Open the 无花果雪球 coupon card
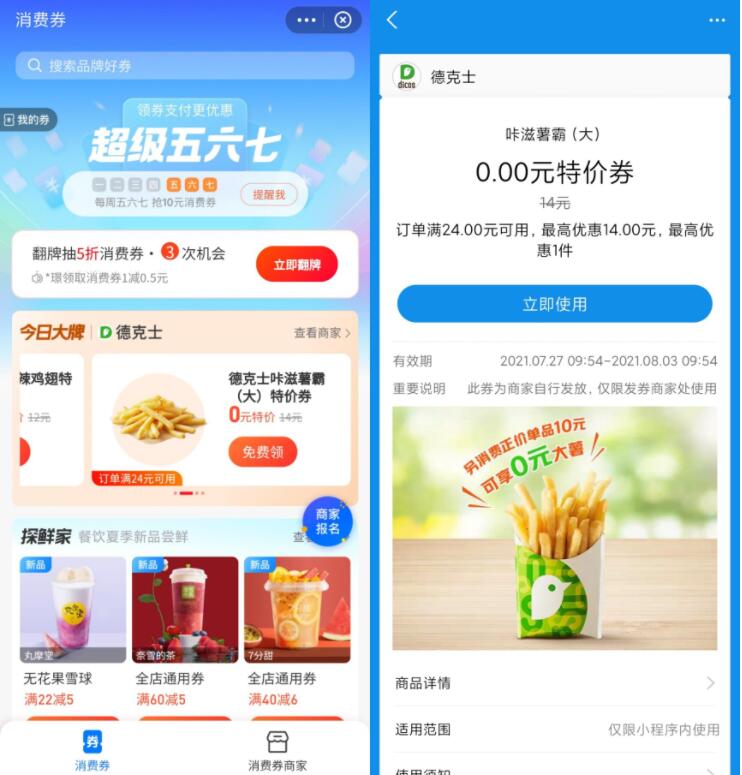Screen dimensions: 742x775 73,632
